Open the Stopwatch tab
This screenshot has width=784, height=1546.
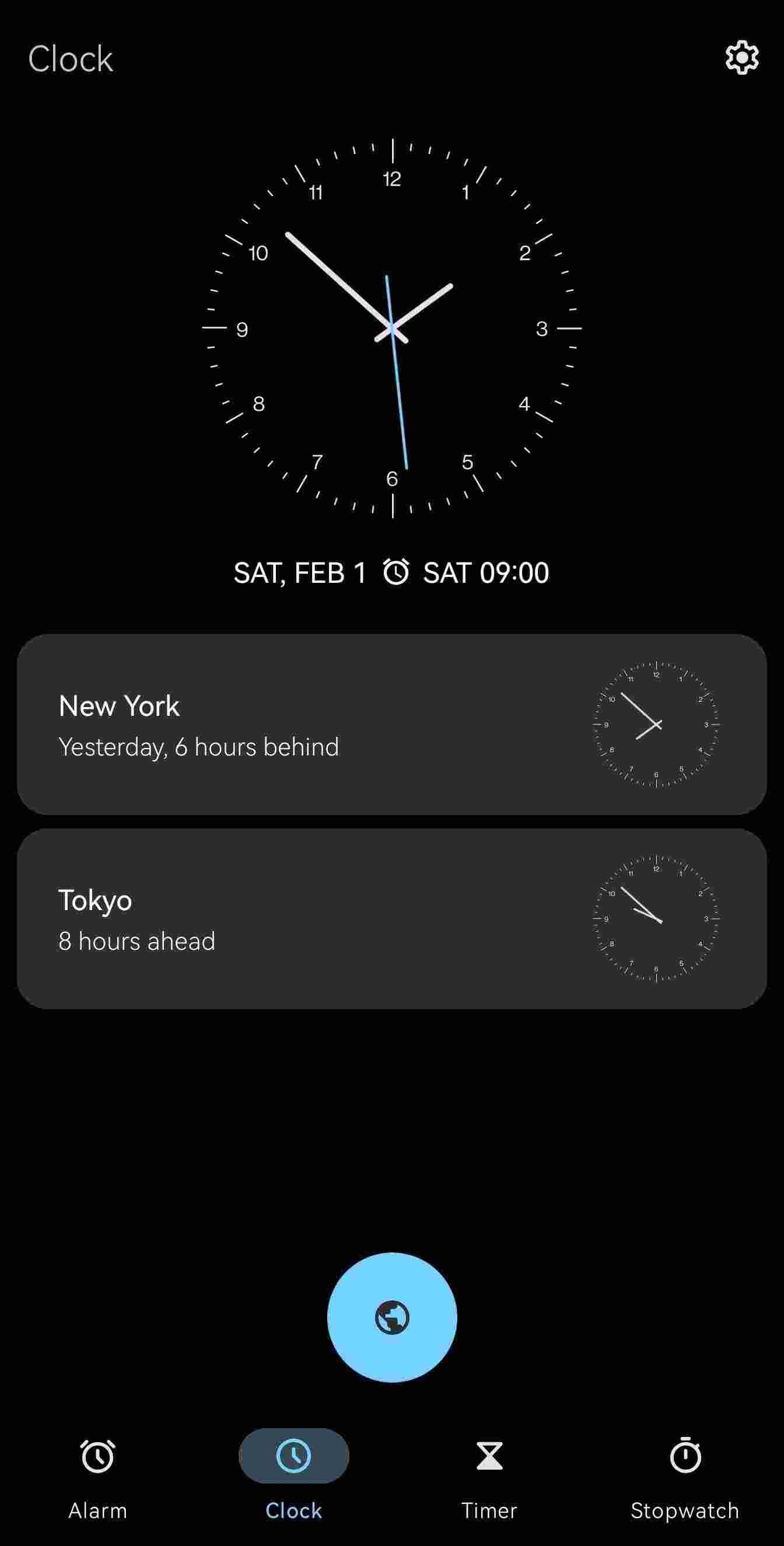tap(687, 1482)
